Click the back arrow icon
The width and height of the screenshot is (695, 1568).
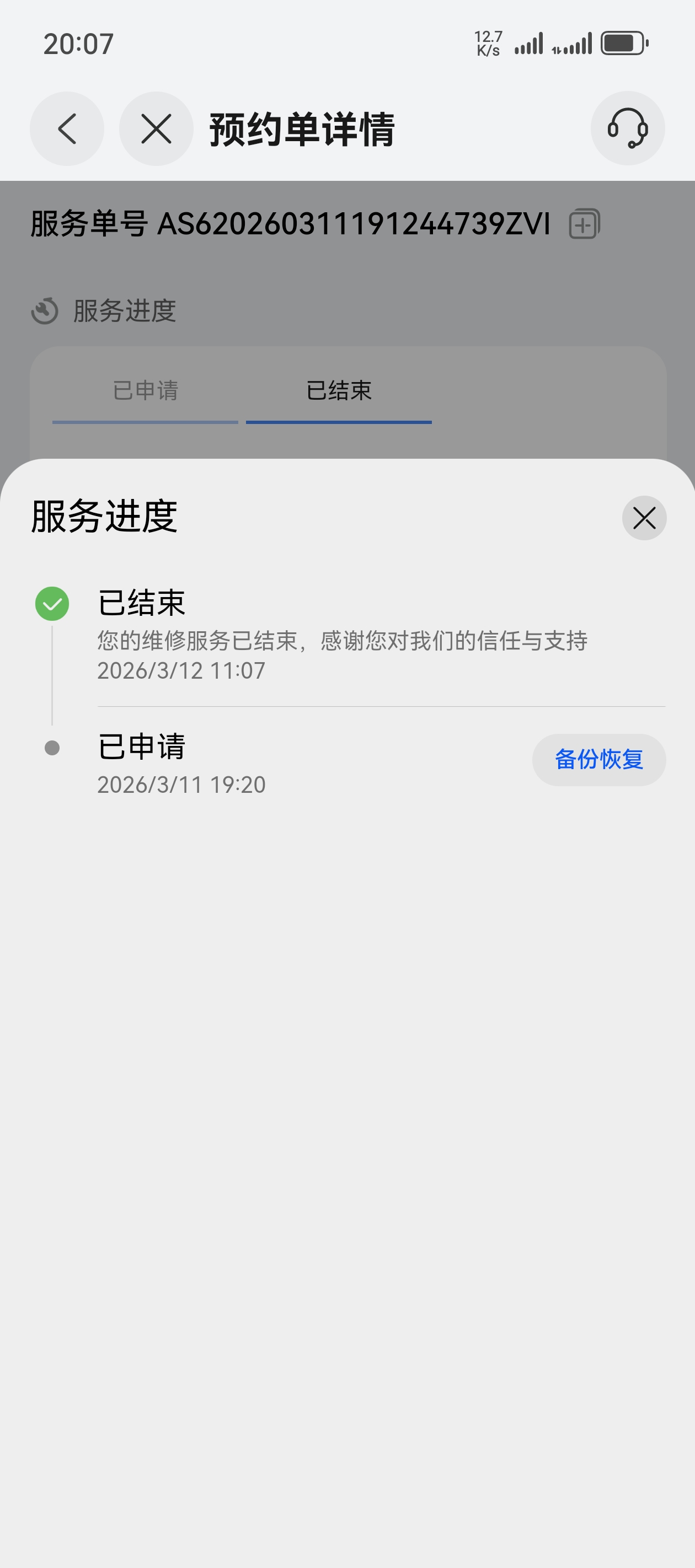pos(66,128)
